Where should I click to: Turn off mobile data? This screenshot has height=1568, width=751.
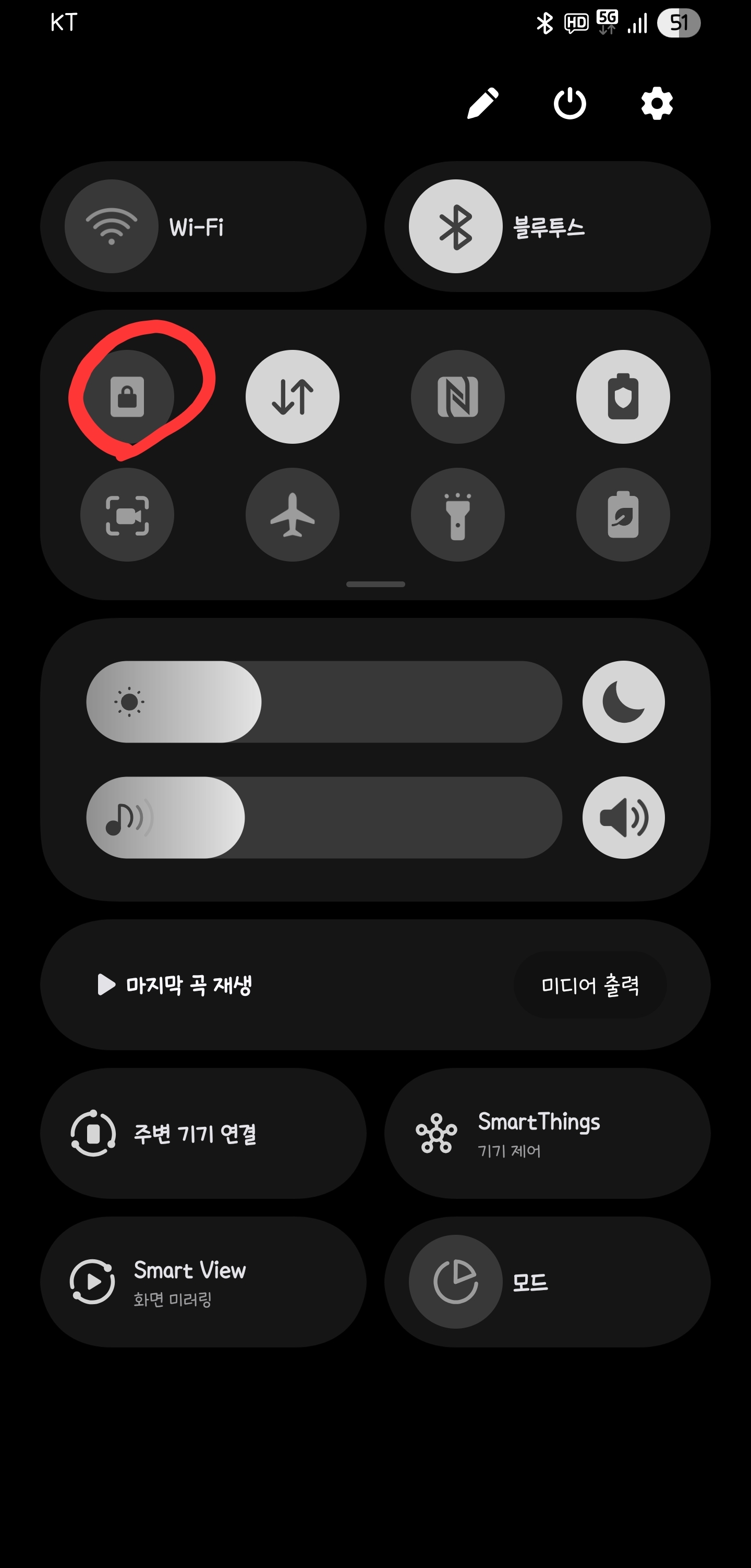(292, 397)
